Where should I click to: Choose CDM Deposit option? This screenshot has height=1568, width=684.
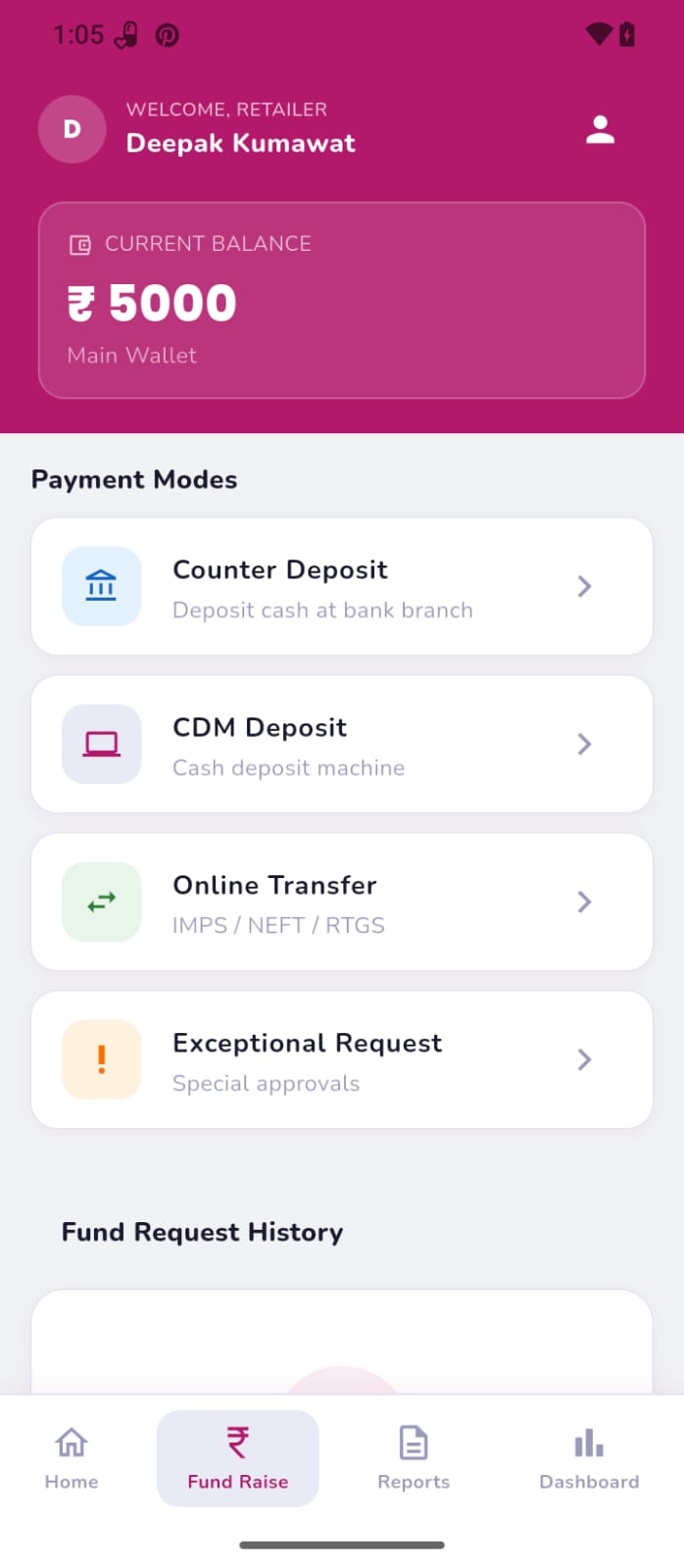tap(342, 744)
